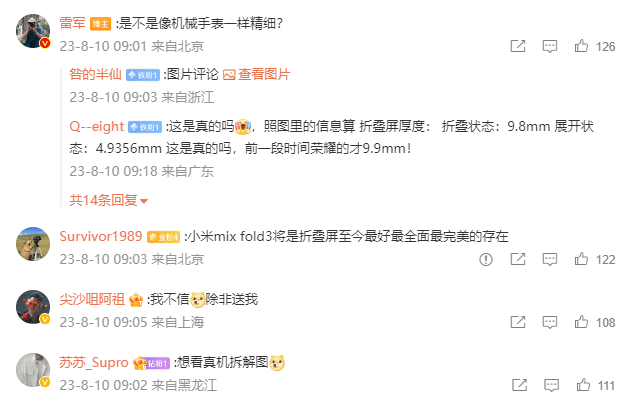Open 雷军's profile name

tap(72, 22)
